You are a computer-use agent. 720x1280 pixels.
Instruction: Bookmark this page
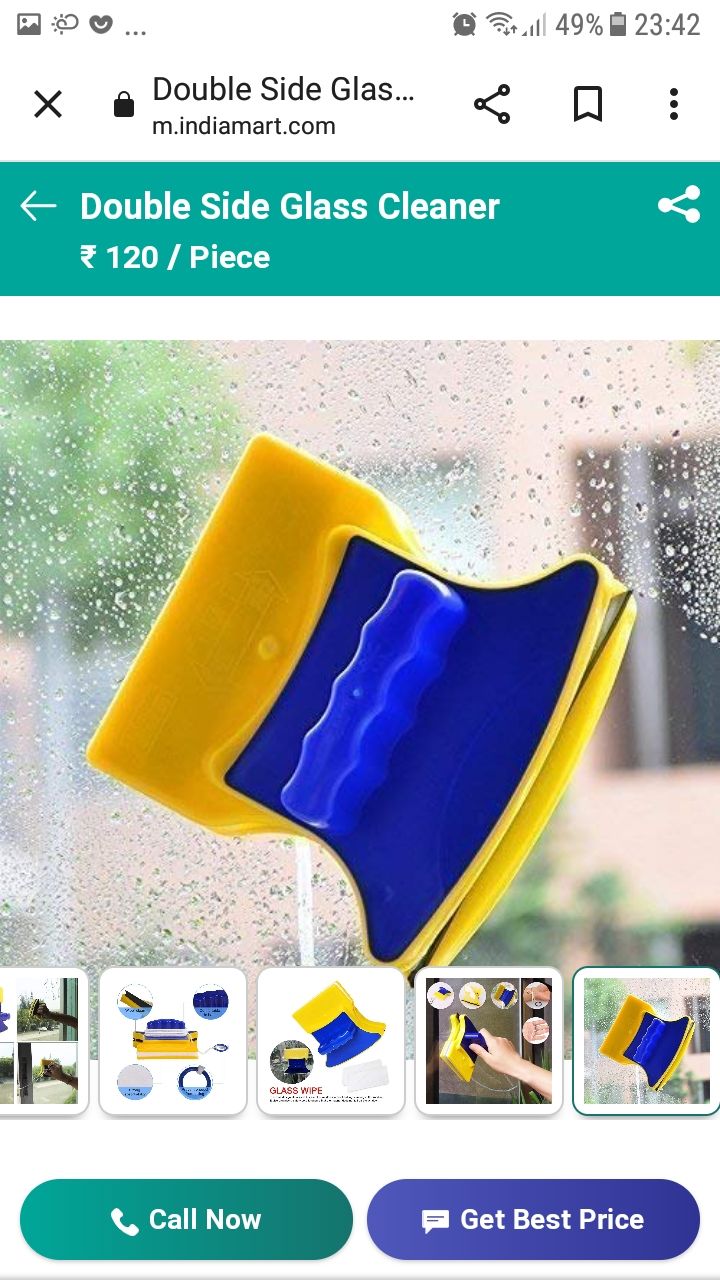587,104
